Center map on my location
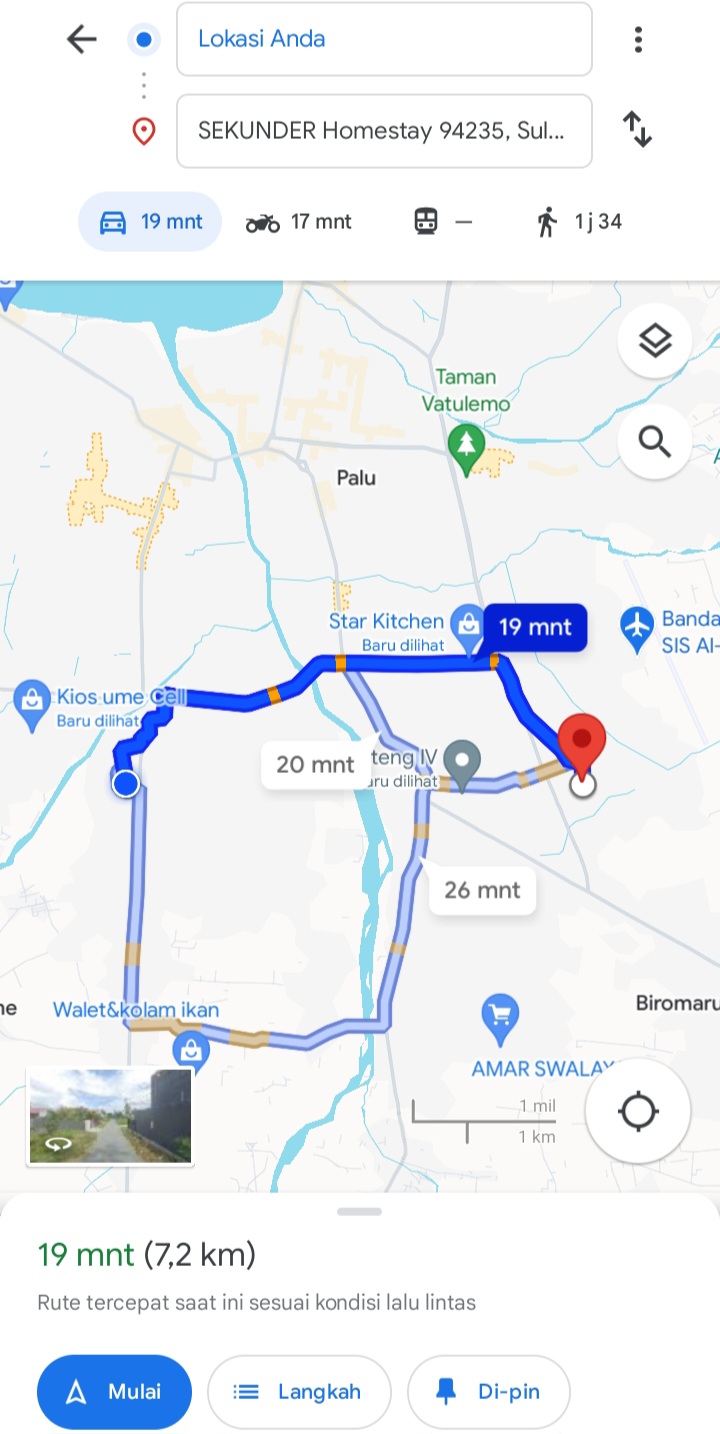720x1434 pixels. 638,1111
